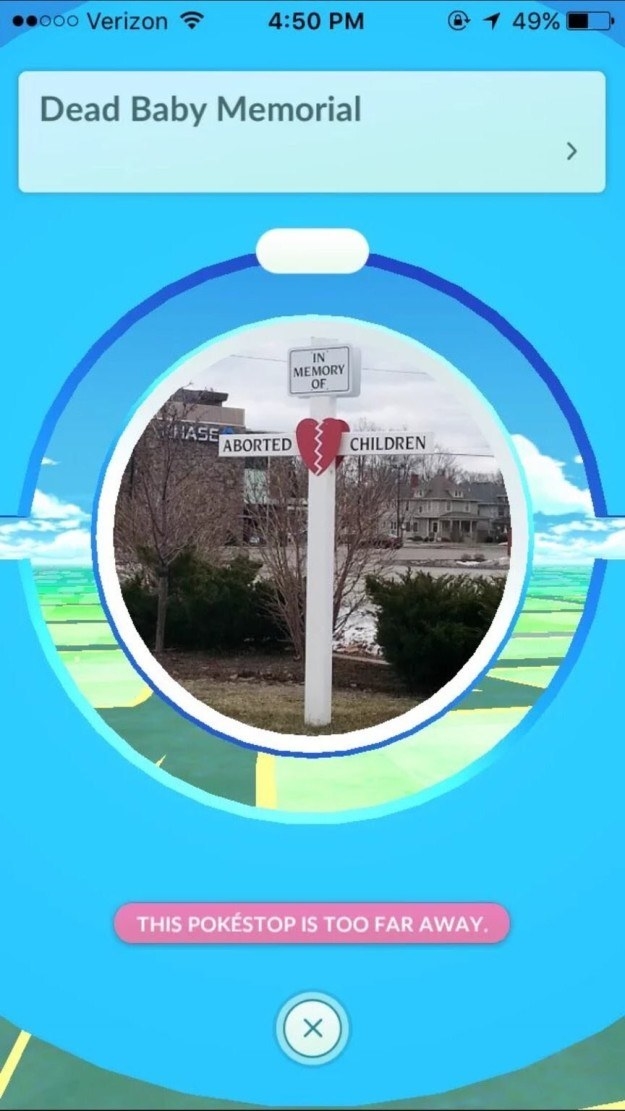Open the Dead Baby Memorial details banner
This screenshot has width=625, height=1111.
coord(311,131)
